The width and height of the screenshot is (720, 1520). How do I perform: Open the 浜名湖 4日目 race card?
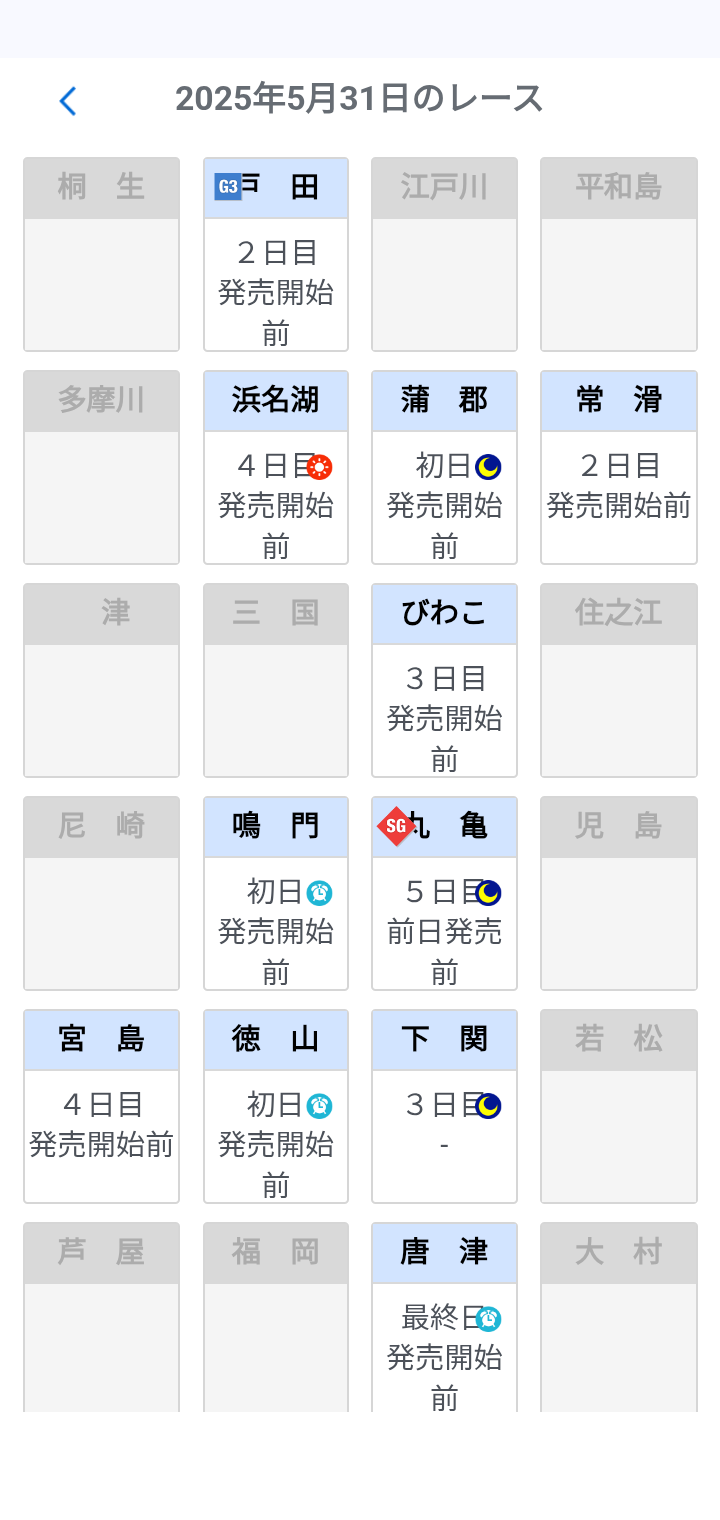pyautogui.click(x=276, y=468)
